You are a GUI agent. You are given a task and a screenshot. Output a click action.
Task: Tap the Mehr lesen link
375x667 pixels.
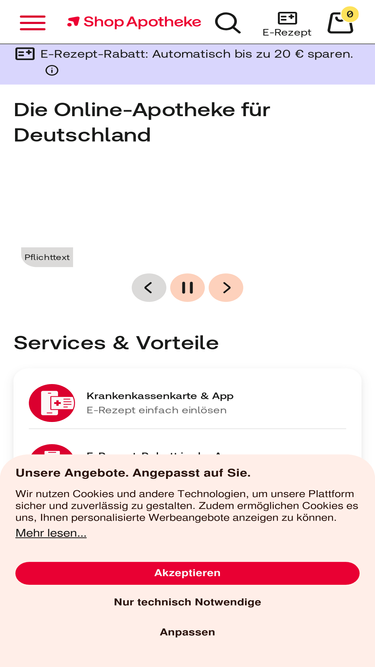click(x=51, y=533)
